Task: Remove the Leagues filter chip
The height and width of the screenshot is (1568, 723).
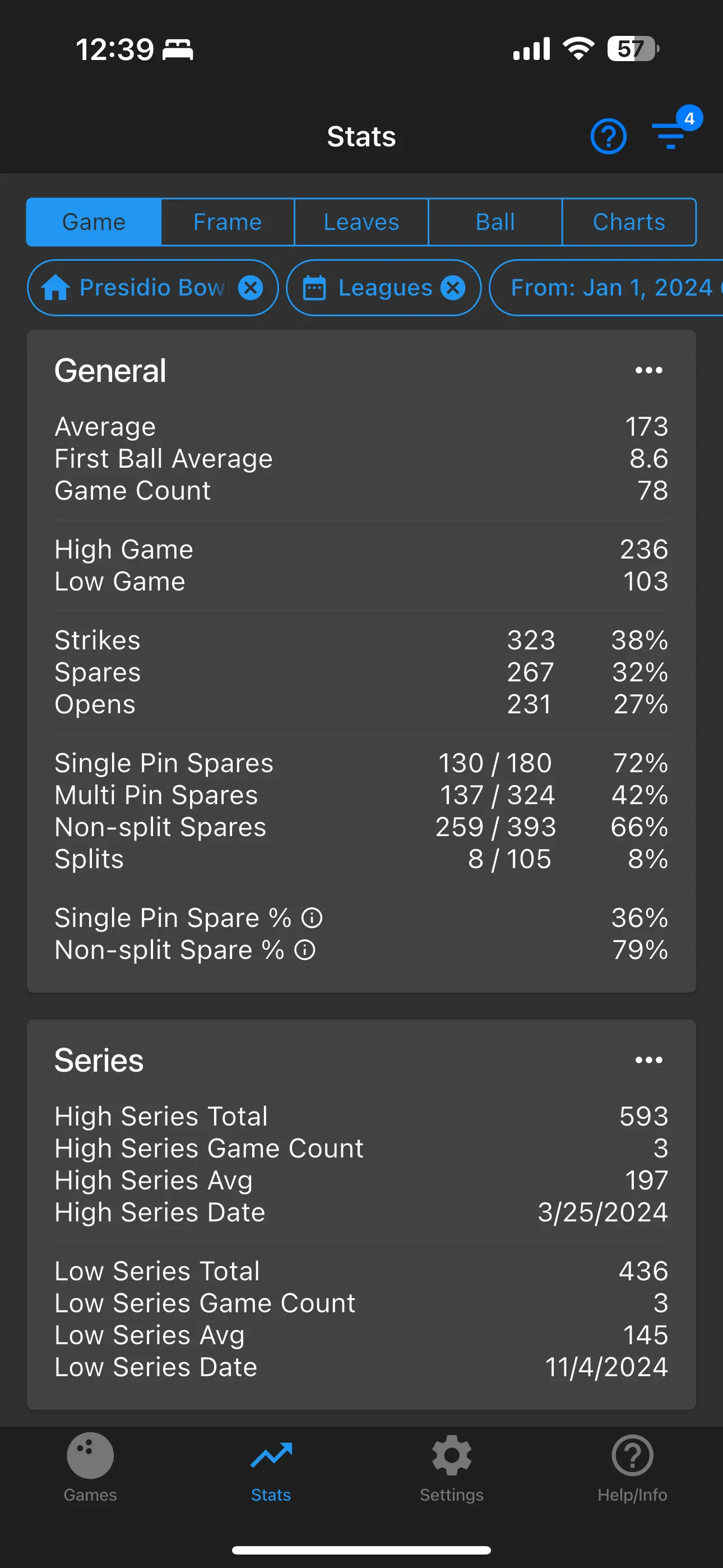Action: coord(453,288)
